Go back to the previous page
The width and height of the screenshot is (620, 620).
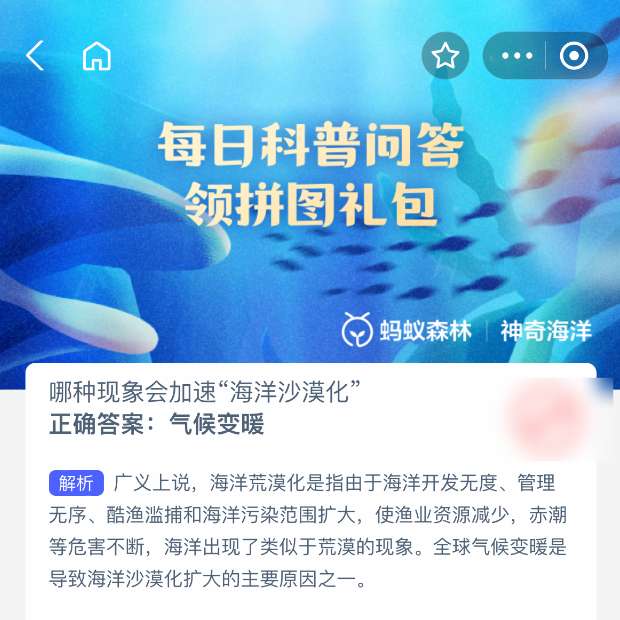[35, 56]
